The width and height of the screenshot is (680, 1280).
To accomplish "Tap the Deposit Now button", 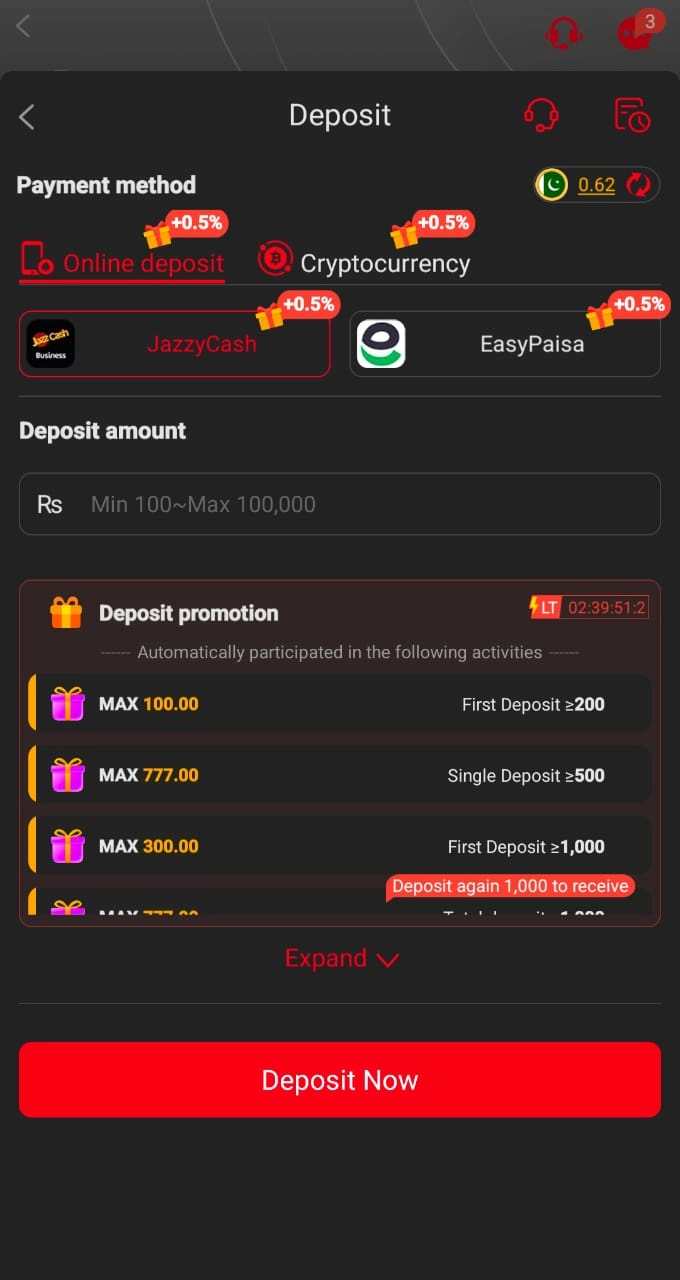I will 340,1080.
